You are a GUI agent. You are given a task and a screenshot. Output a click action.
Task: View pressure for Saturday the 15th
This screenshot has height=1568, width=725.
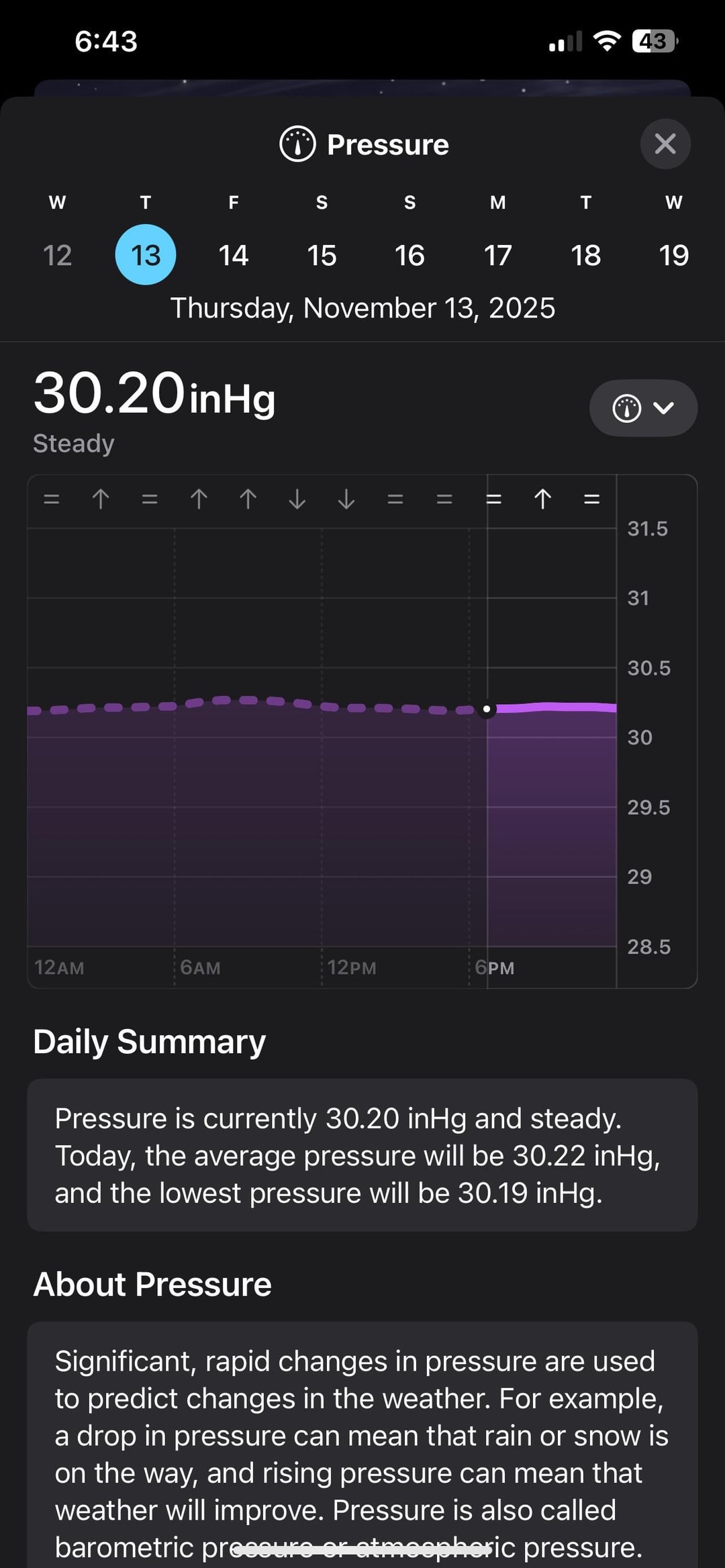pyautogui.click(x=322, y=255)
